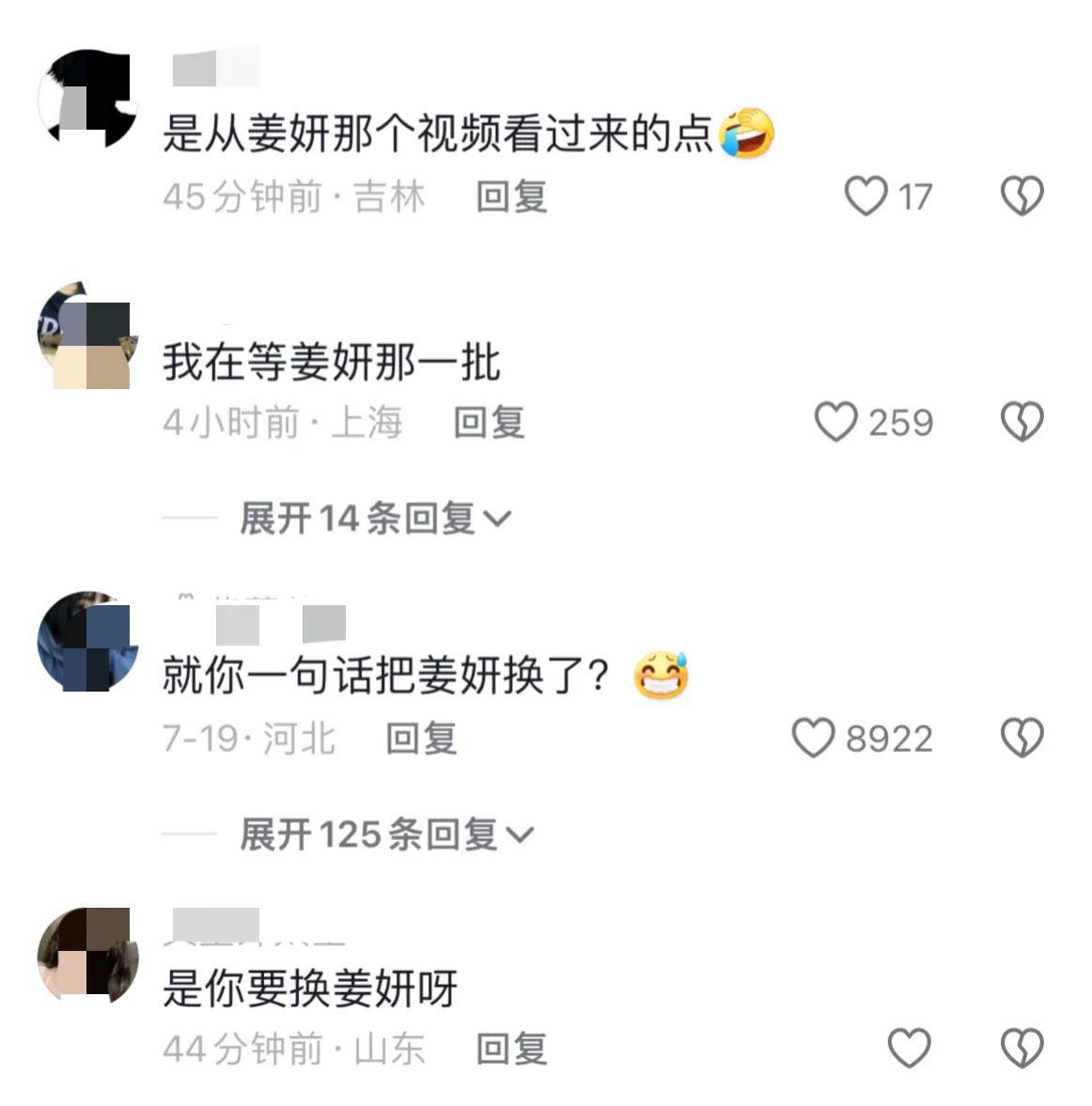Screen dimensions: 1092x1106
Task: Reply to the 7-19 河北 comment
Action: [421, 738]
